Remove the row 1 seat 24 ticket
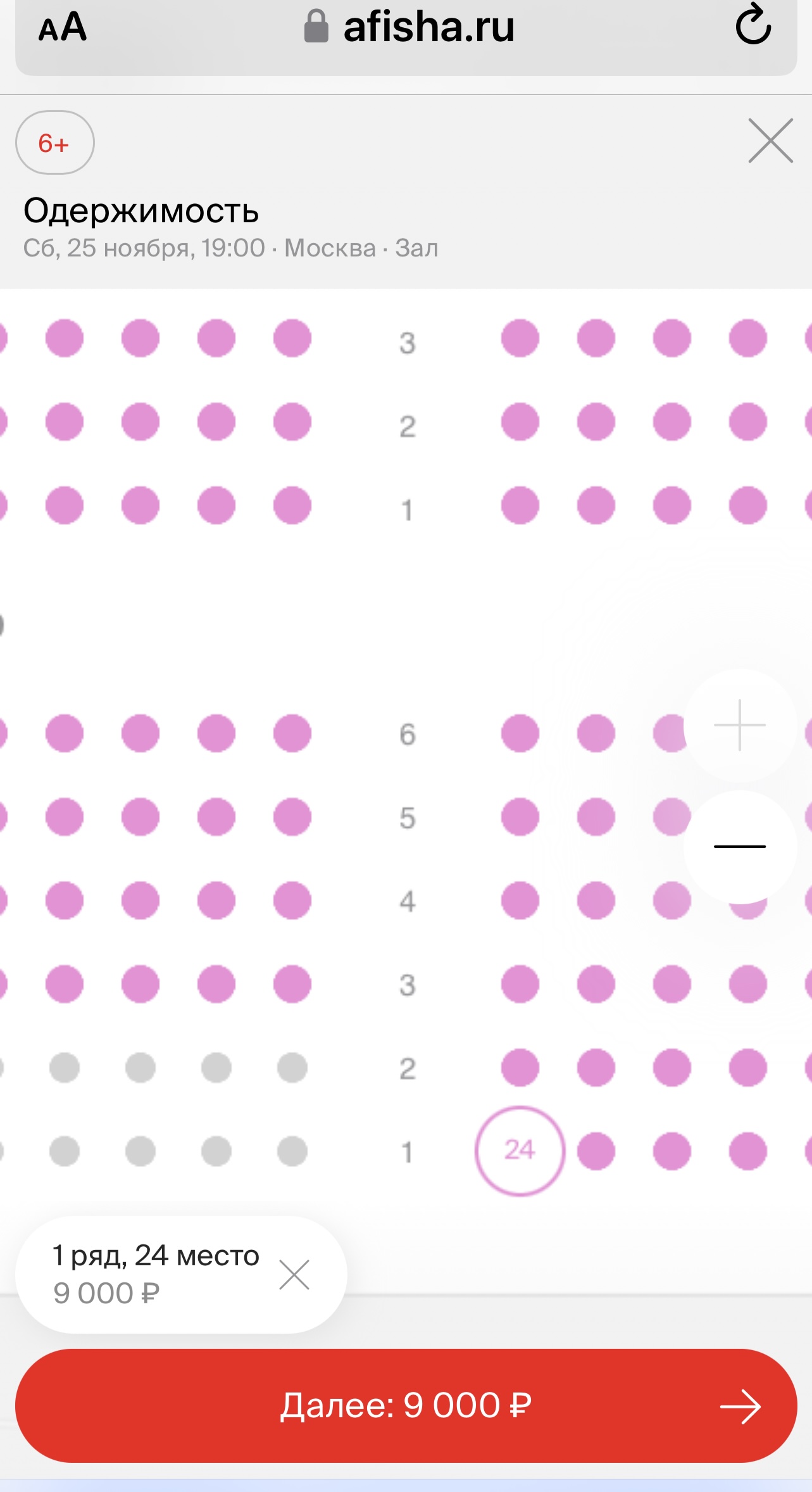 click(294, 1275)
